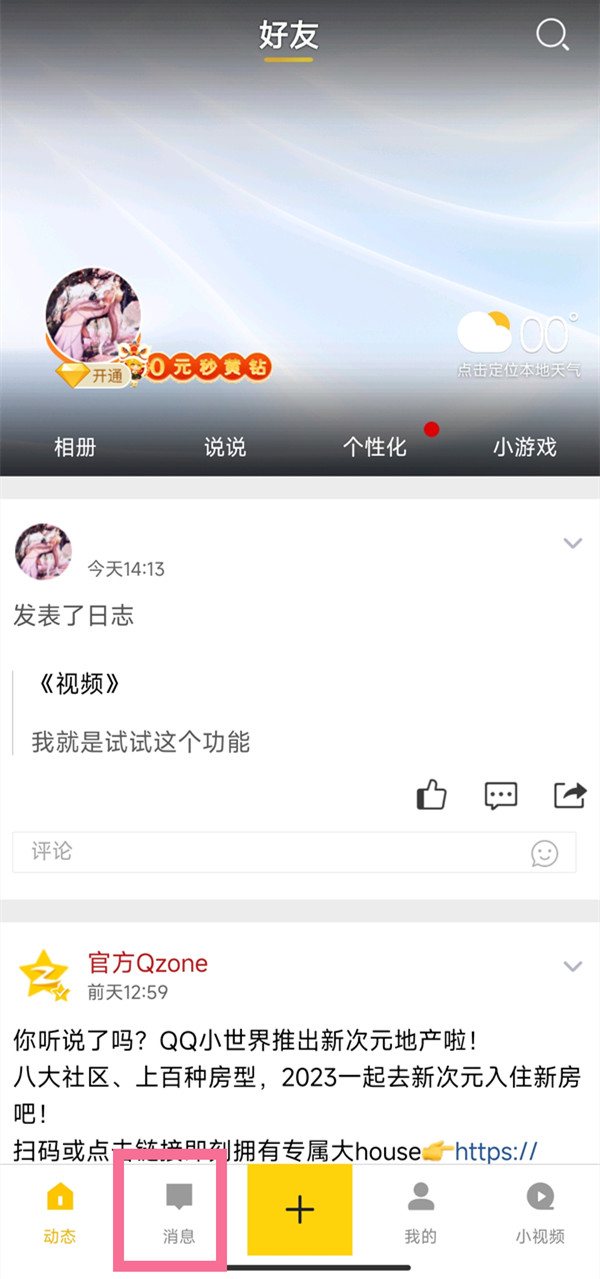
Task: Open 说说 posts section
Action: 225,447
